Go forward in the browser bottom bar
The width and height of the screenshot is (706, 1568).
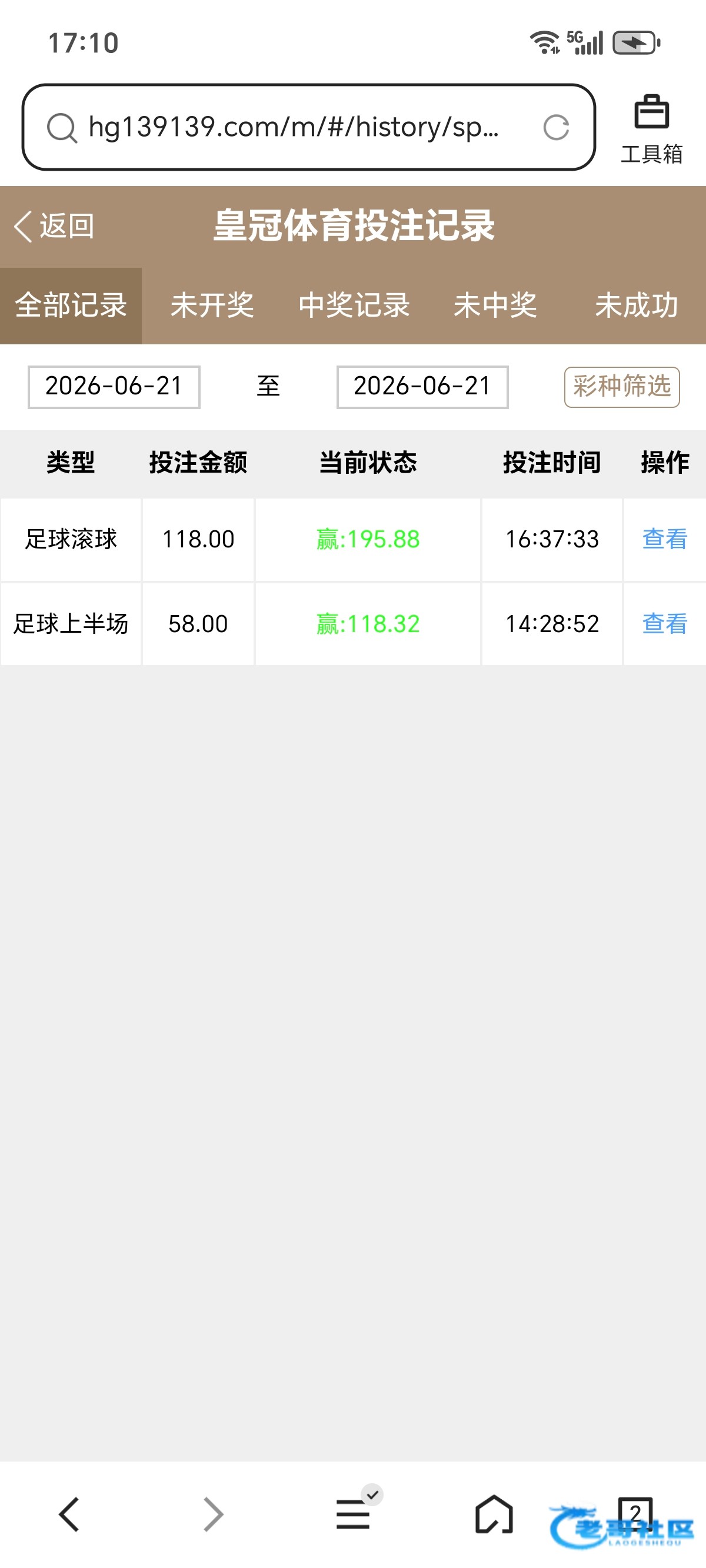(x=213, y=1514)
